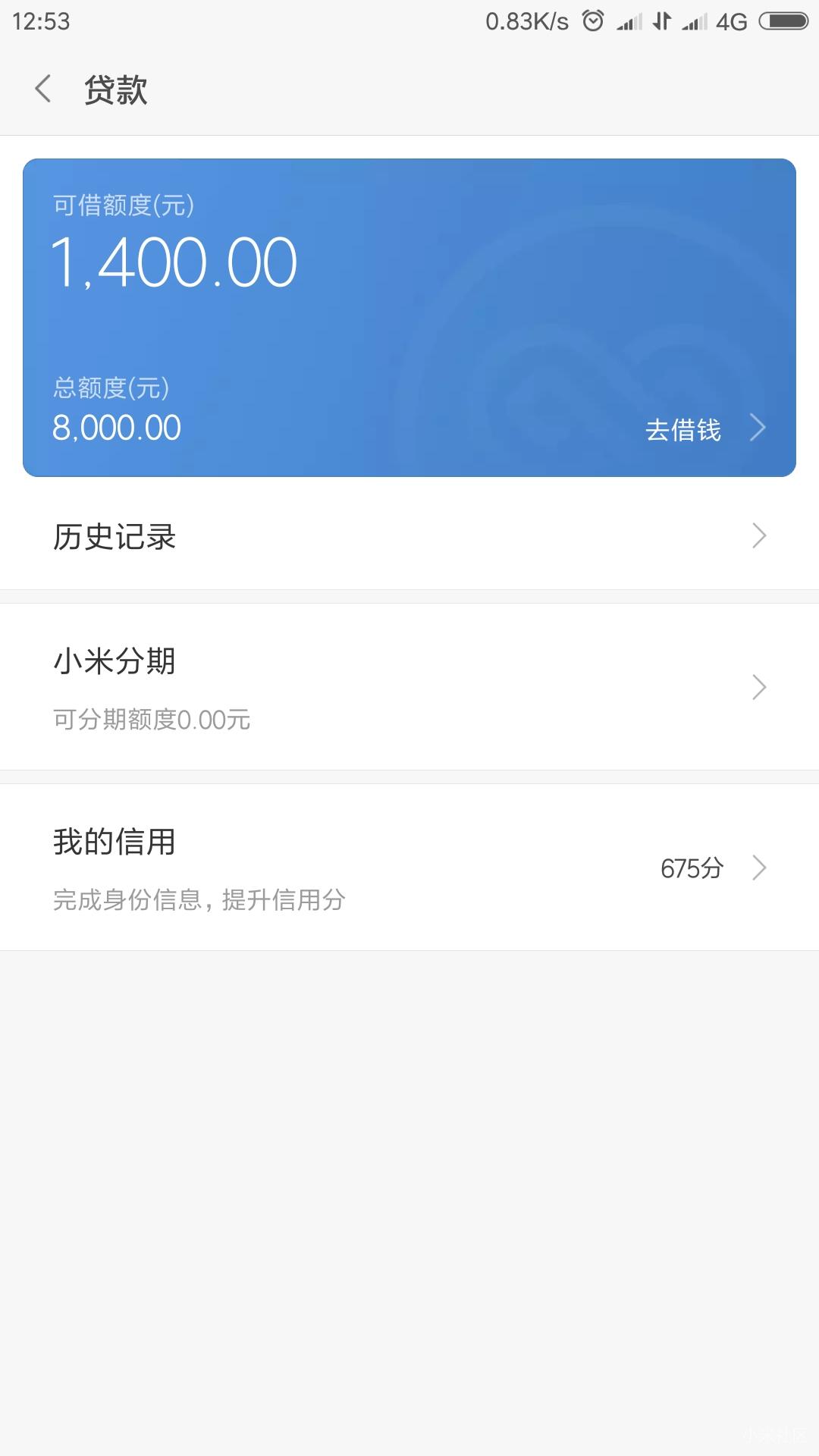Screen dimensions: 819x1456
Task: Tap the 675分 credit score
Action: [690, 868]
